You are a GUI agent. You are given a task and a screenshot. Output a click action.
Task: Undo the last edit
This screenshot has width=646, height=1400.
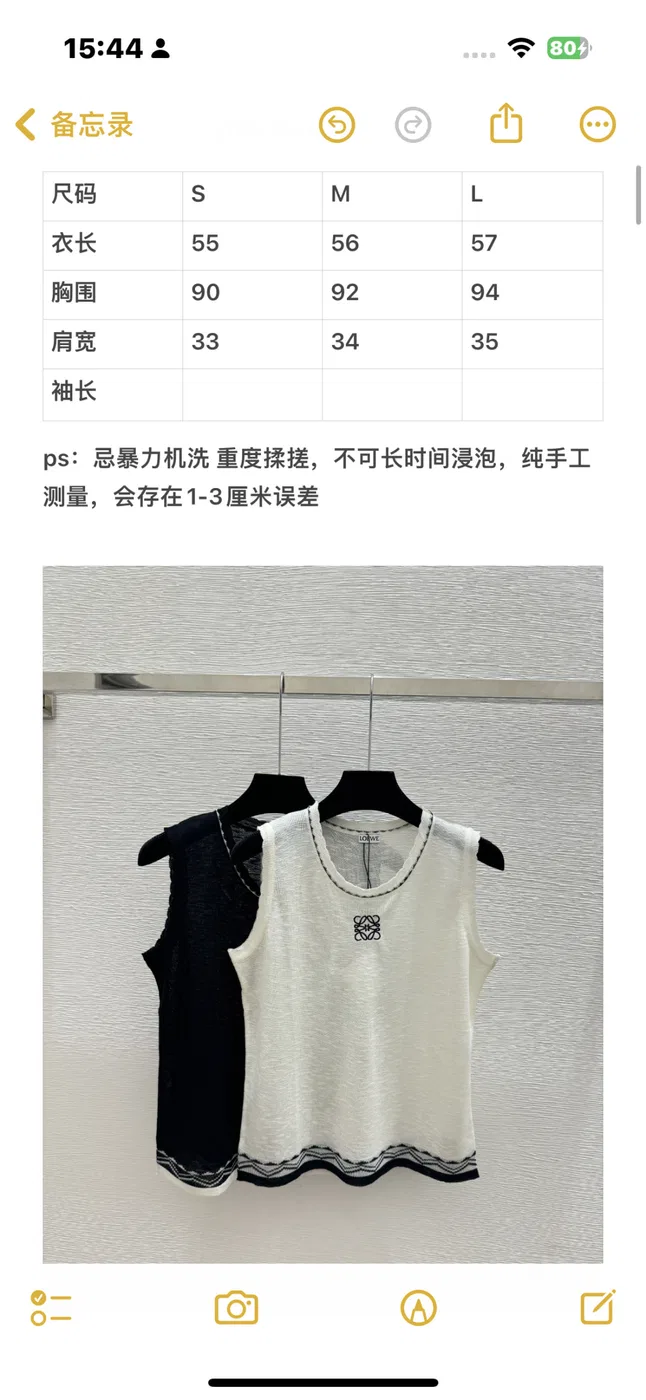click(x=337, y=125)
